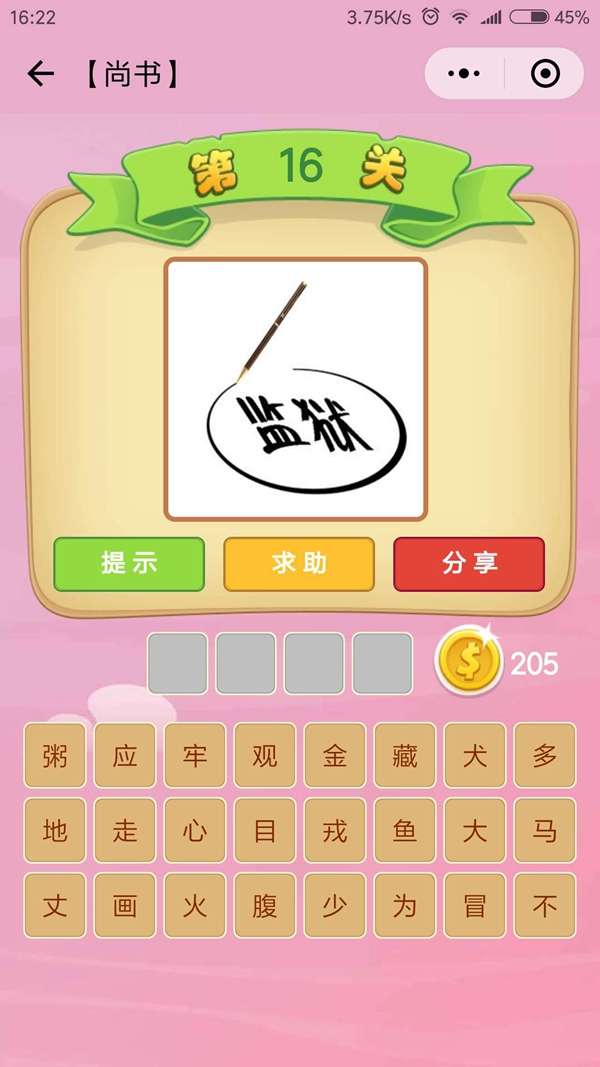Tap the 藏 character tile

pyautogui.click(x=405, y=756)
